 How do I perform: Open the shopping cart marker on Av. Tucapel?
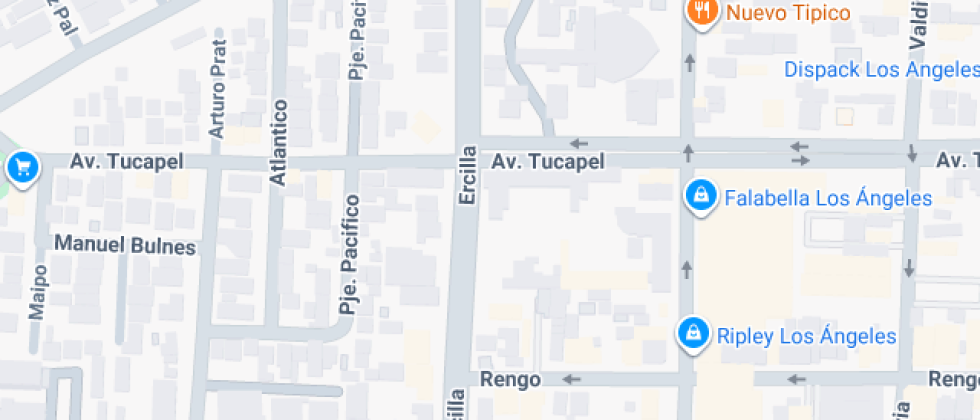tap(22, 167)
